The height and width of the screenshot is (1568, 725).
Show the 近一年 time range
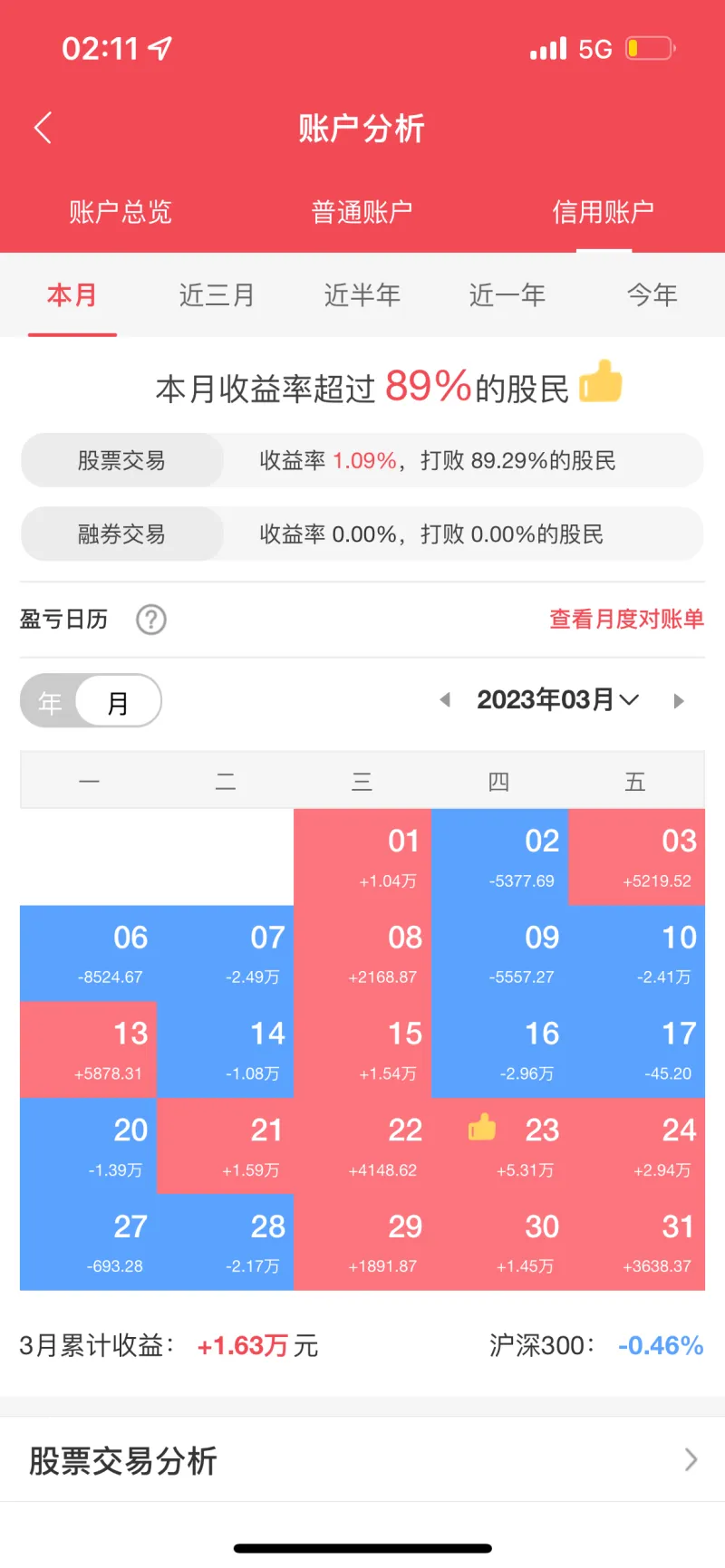point(507,295)
